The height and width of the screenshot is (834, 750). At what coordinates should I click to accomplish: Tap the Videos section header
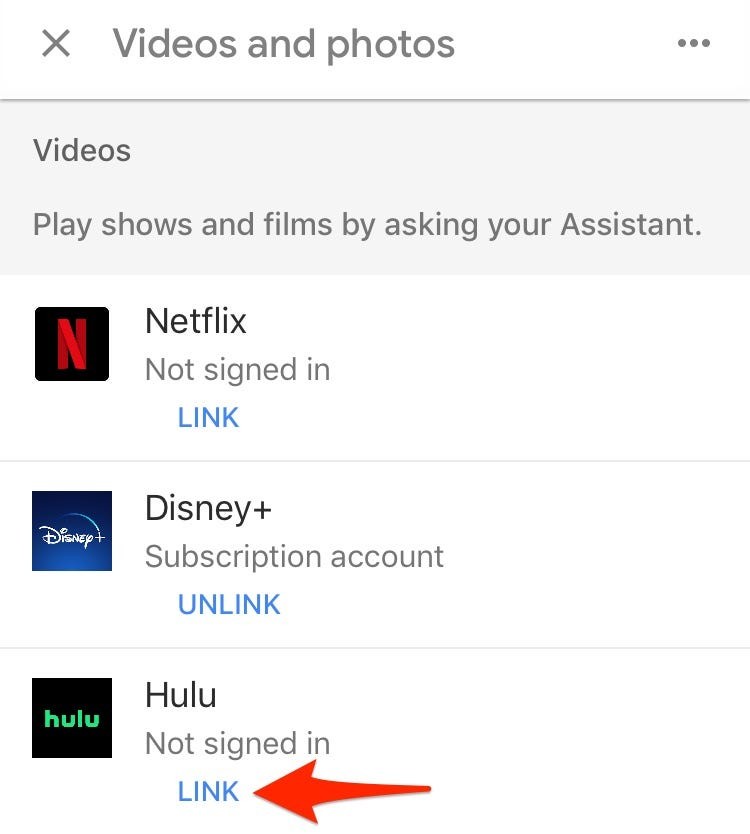tap(82, 150)
